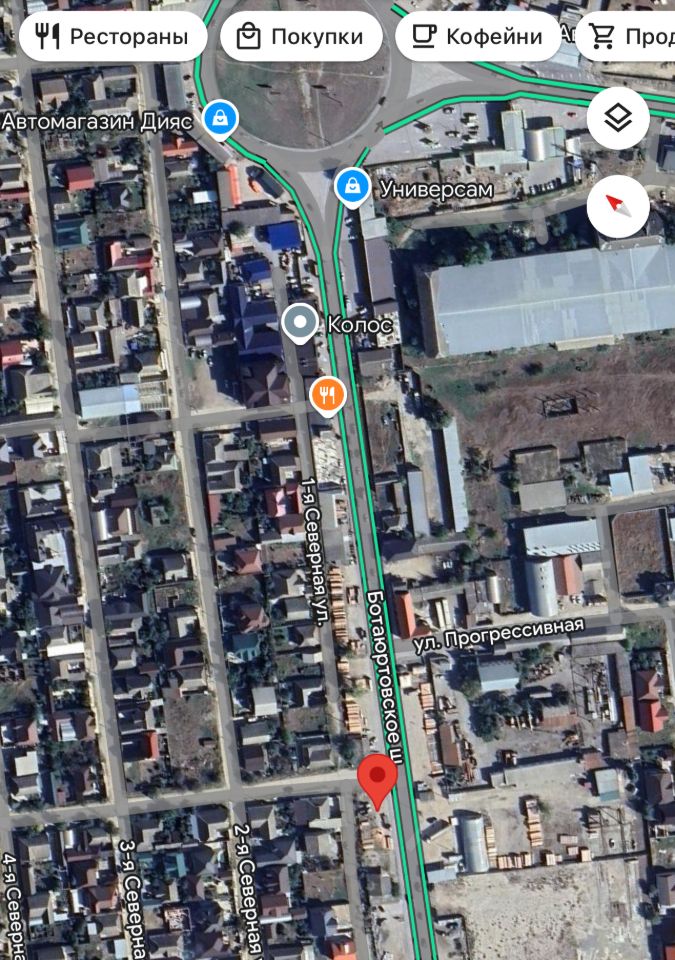
Task: Show Кофейни on the map
Action: pyautogui.click(x=478, y=37)
